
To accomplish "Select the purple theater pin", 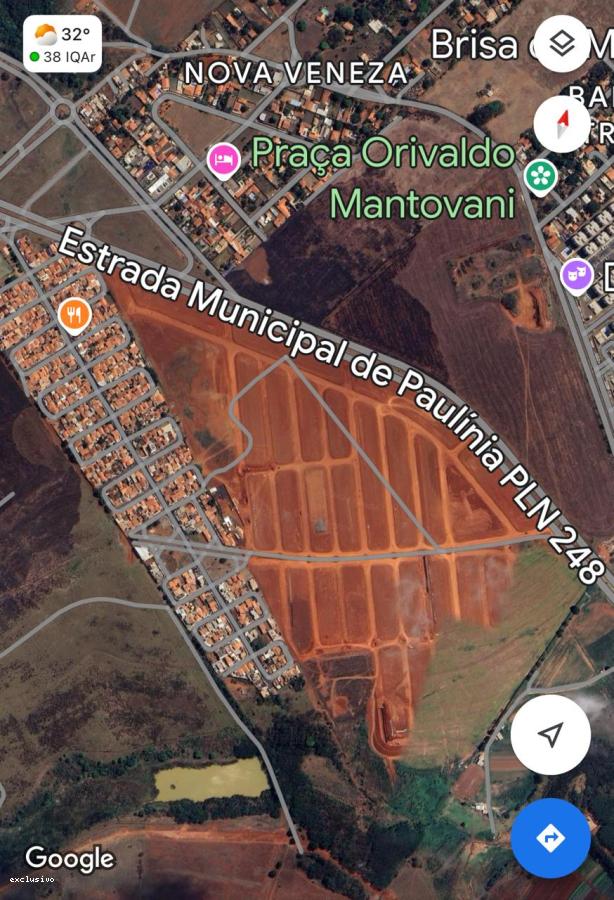I will 576,273.
